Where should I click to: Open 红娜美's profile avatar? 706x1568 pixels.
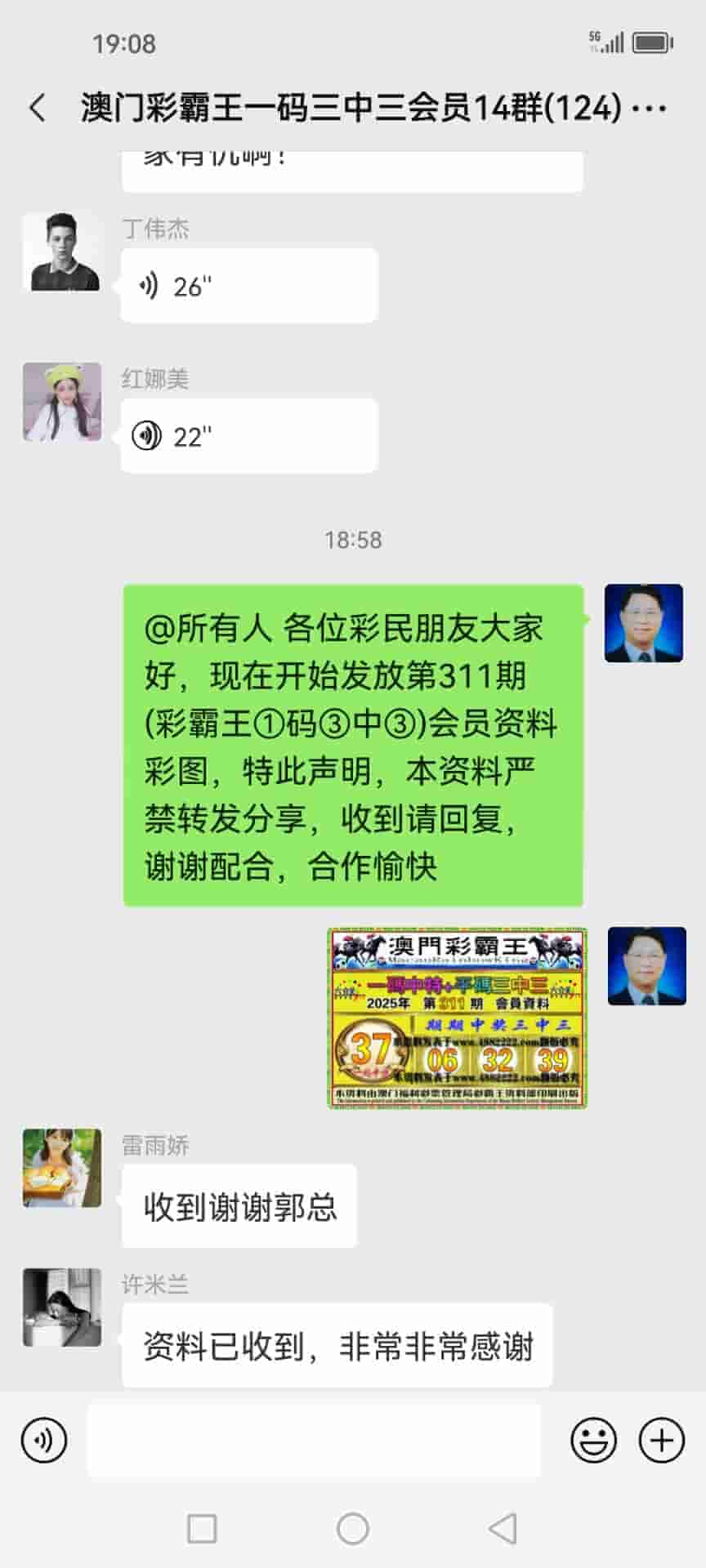tap(62, 403)
